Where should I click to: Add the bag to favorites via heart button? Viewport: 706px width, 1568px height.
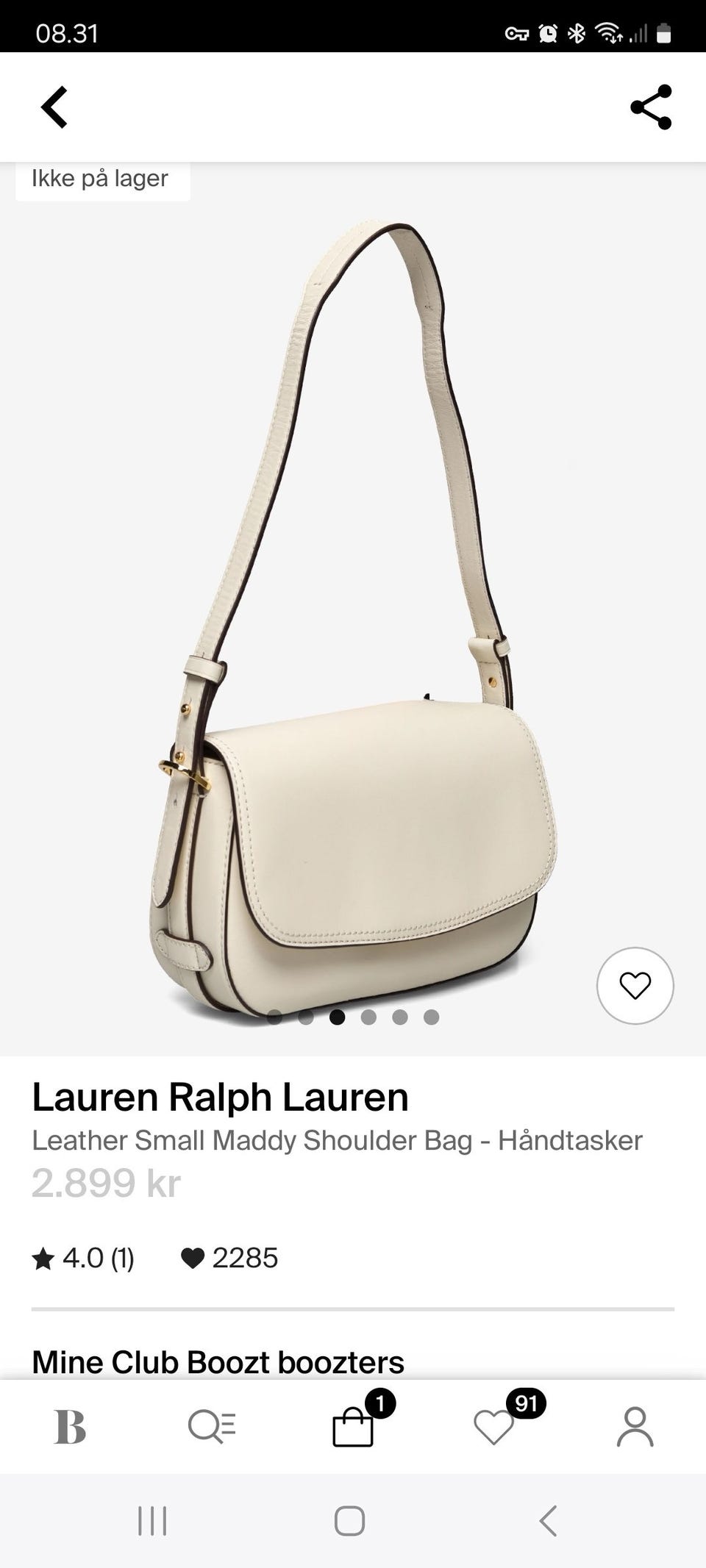click(635, 986)
